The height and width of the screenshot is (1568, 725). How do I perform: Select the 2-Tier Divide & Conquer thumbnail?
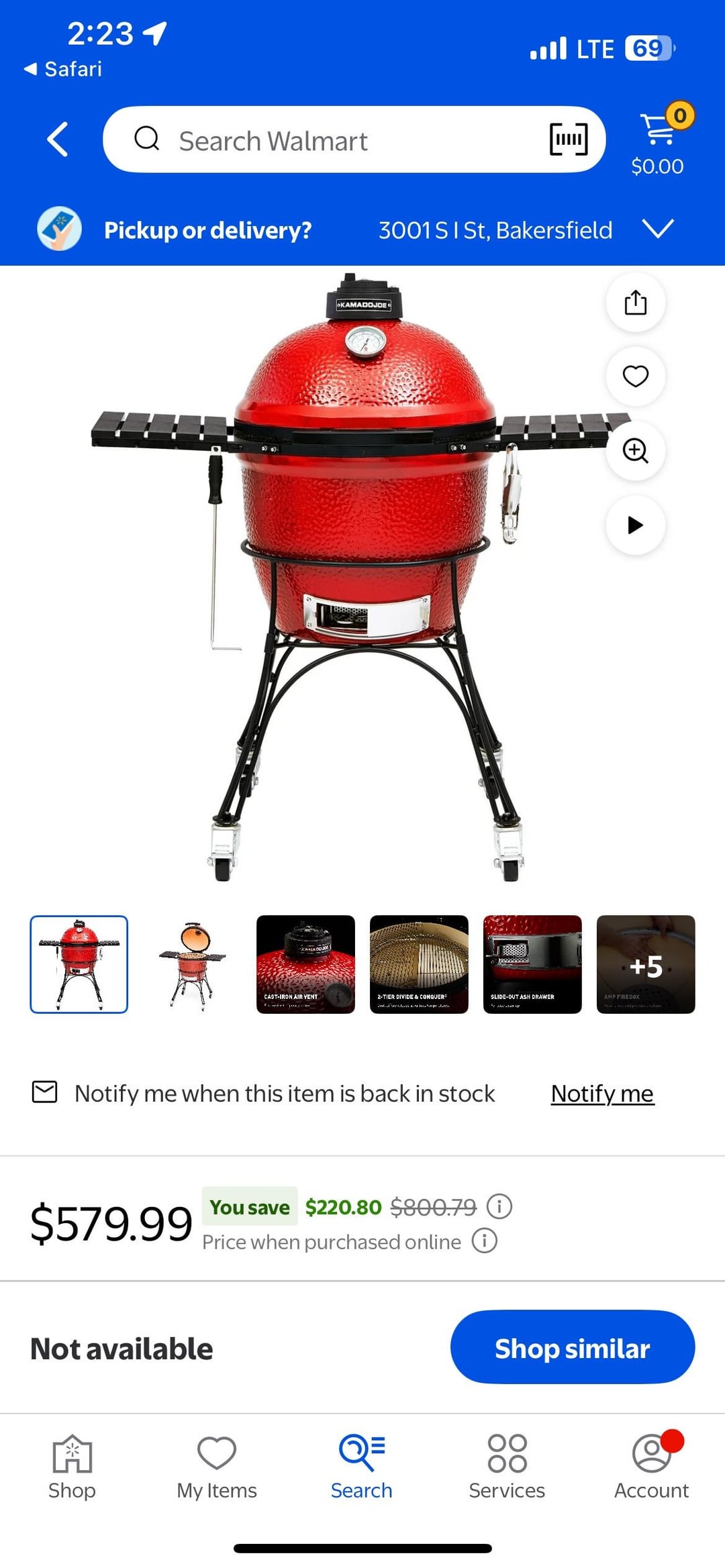(419, 964)
